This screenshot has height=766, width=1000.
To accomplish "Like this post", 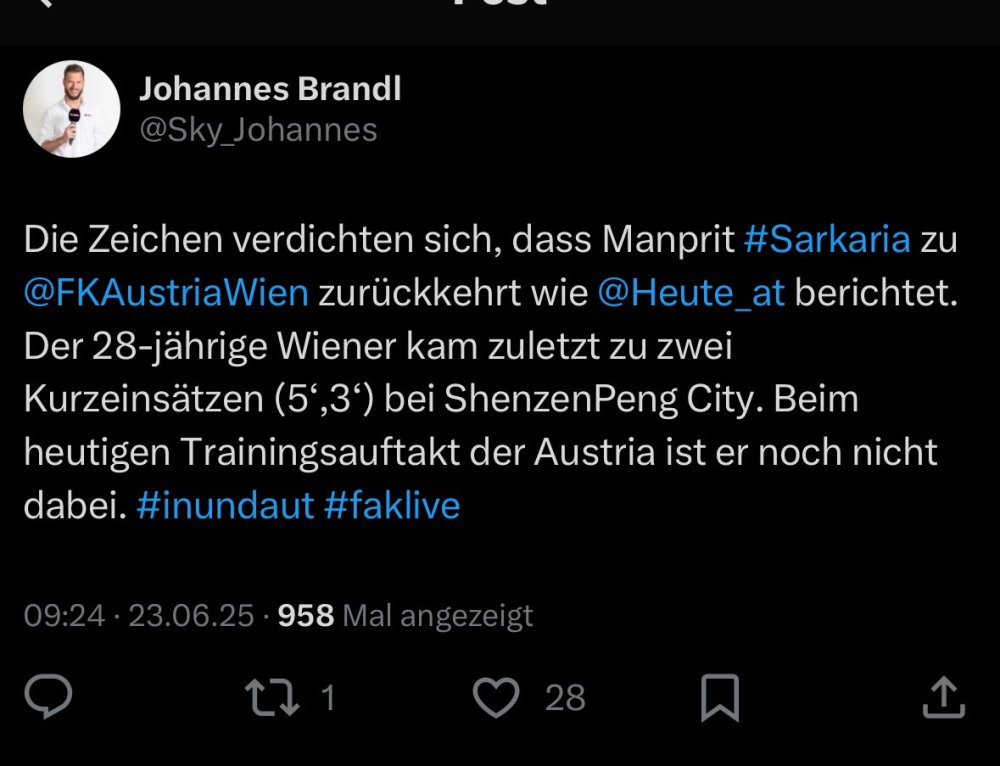I will click(x=496, y=697).
